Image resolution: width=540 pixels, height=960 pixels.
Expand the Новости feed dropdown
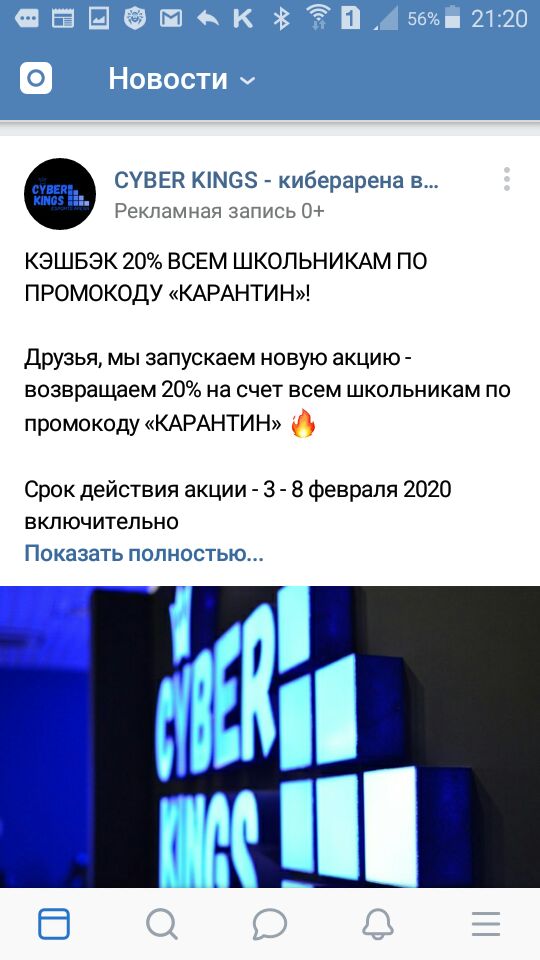(x=182, y=79)
